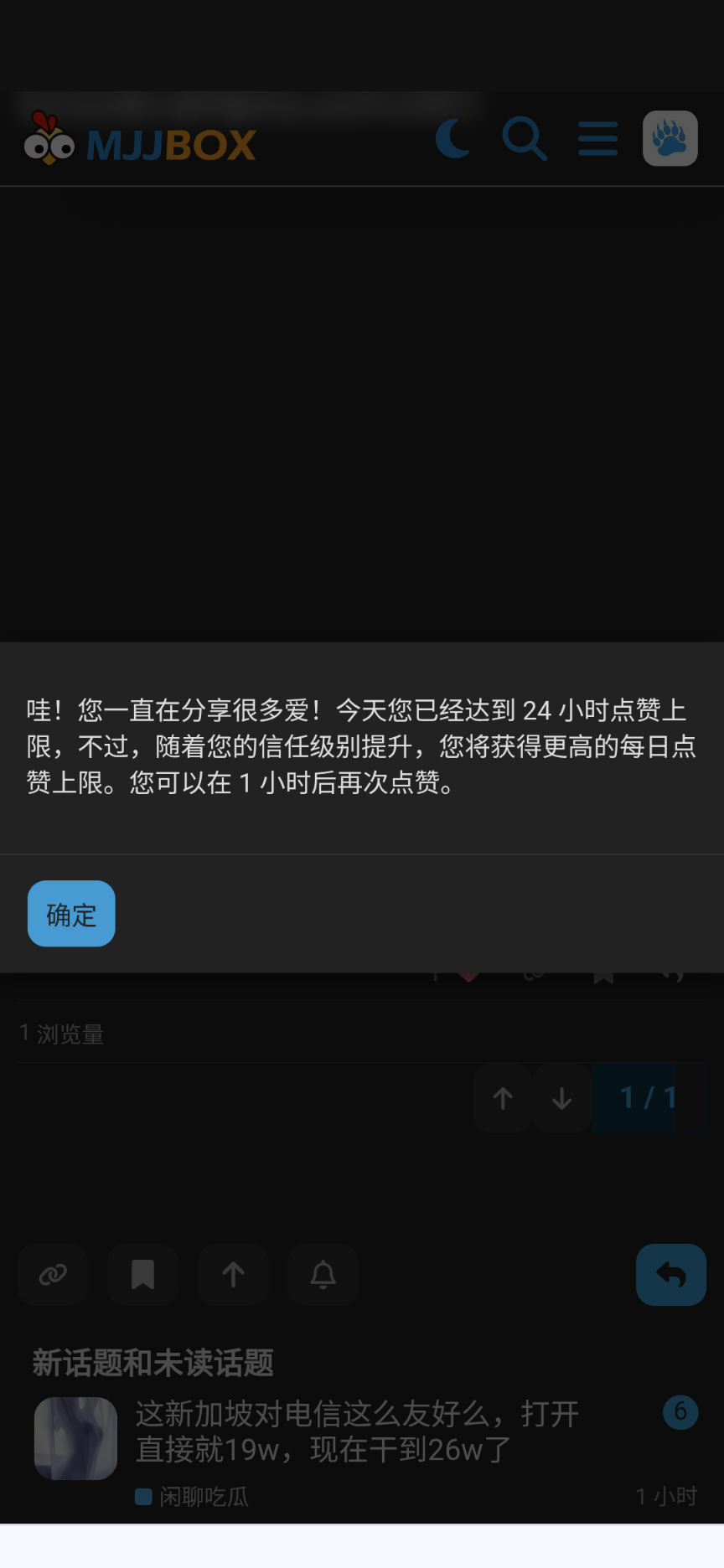Open the topic notification bell
Image resolution: width=724 pixels, height=1568 pixels.
[323, 1275]
